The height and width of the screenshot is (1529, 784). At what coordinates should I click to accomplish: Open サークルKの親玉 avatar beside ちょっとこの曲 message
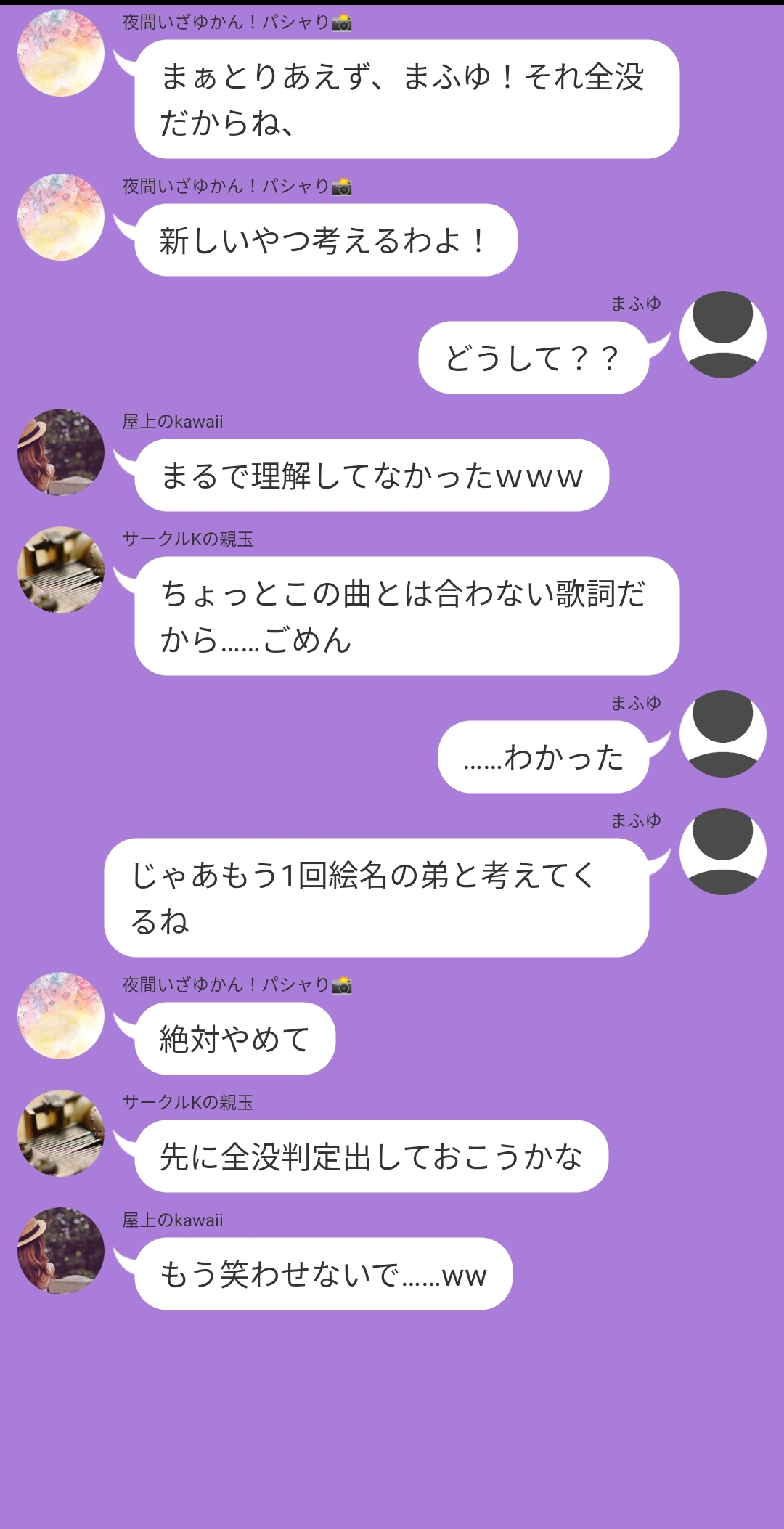[61, 570]
